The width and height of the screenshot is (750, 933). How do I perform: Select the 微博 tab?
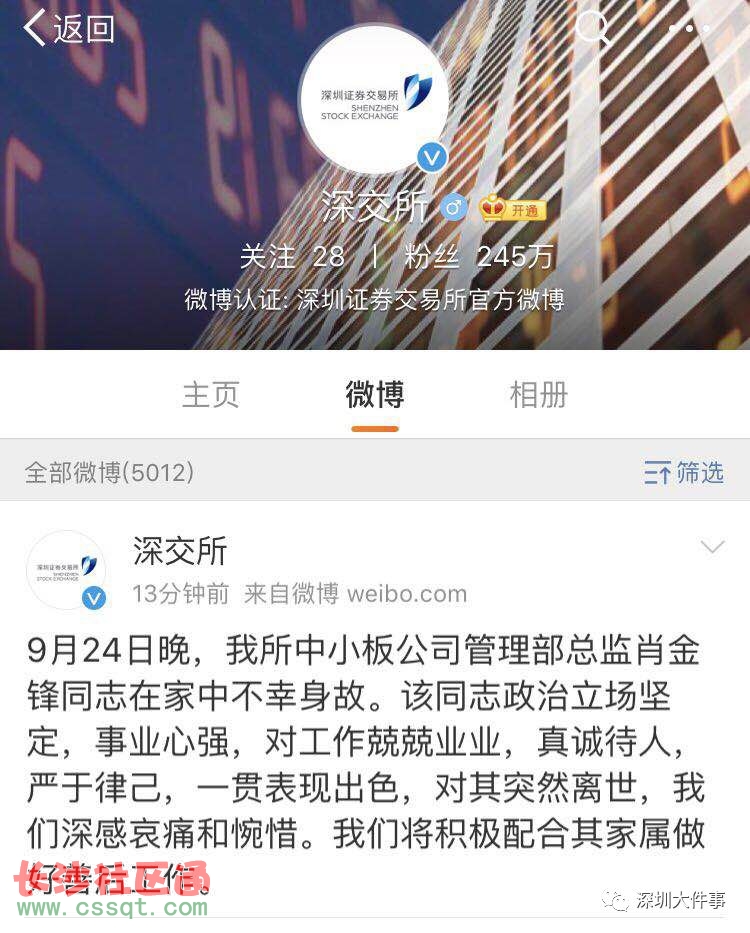(375, 395)
